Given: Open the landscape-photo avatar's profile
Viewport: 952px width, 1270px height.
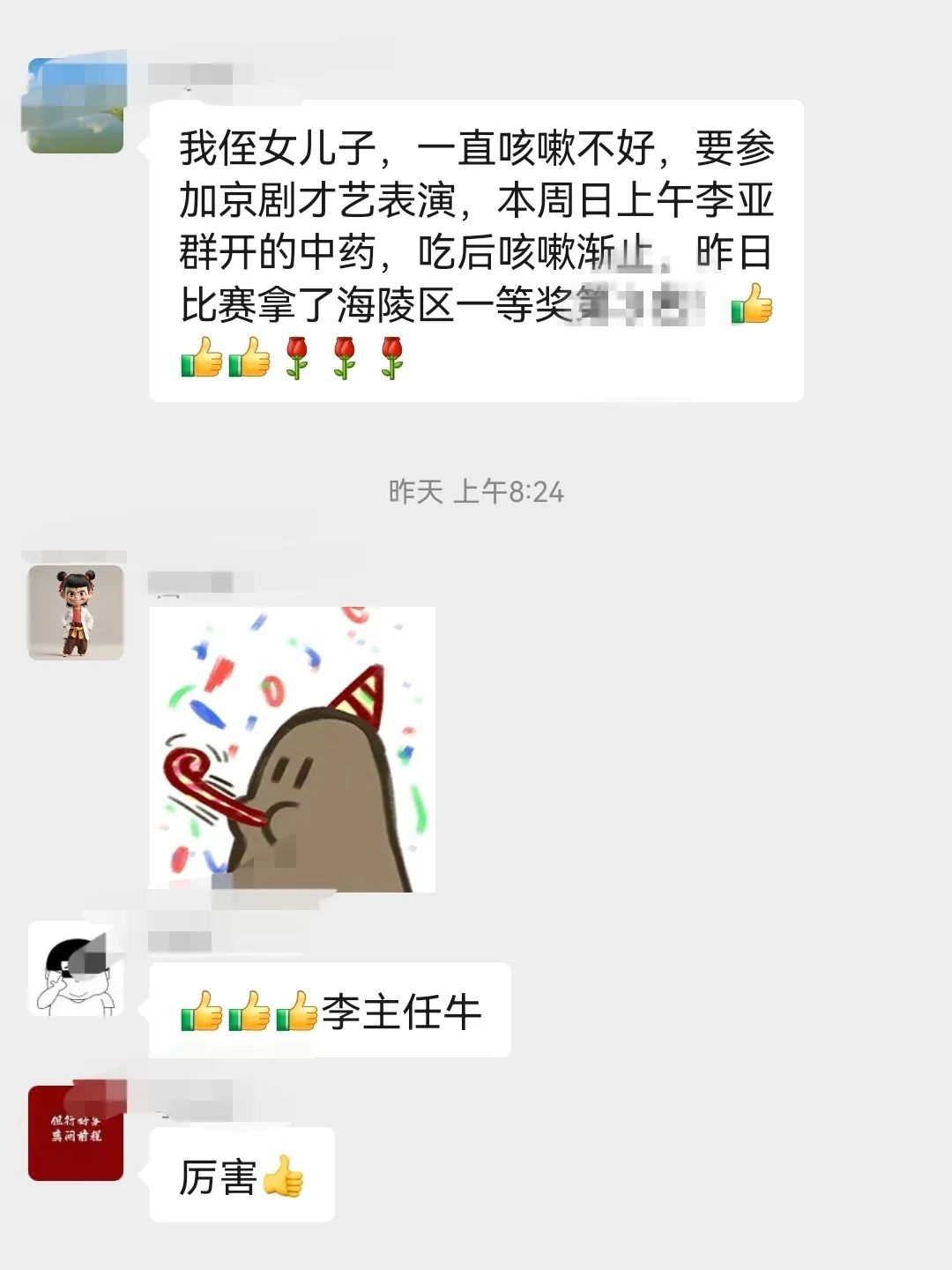Looking at the screenshot, I should point(75,106).
